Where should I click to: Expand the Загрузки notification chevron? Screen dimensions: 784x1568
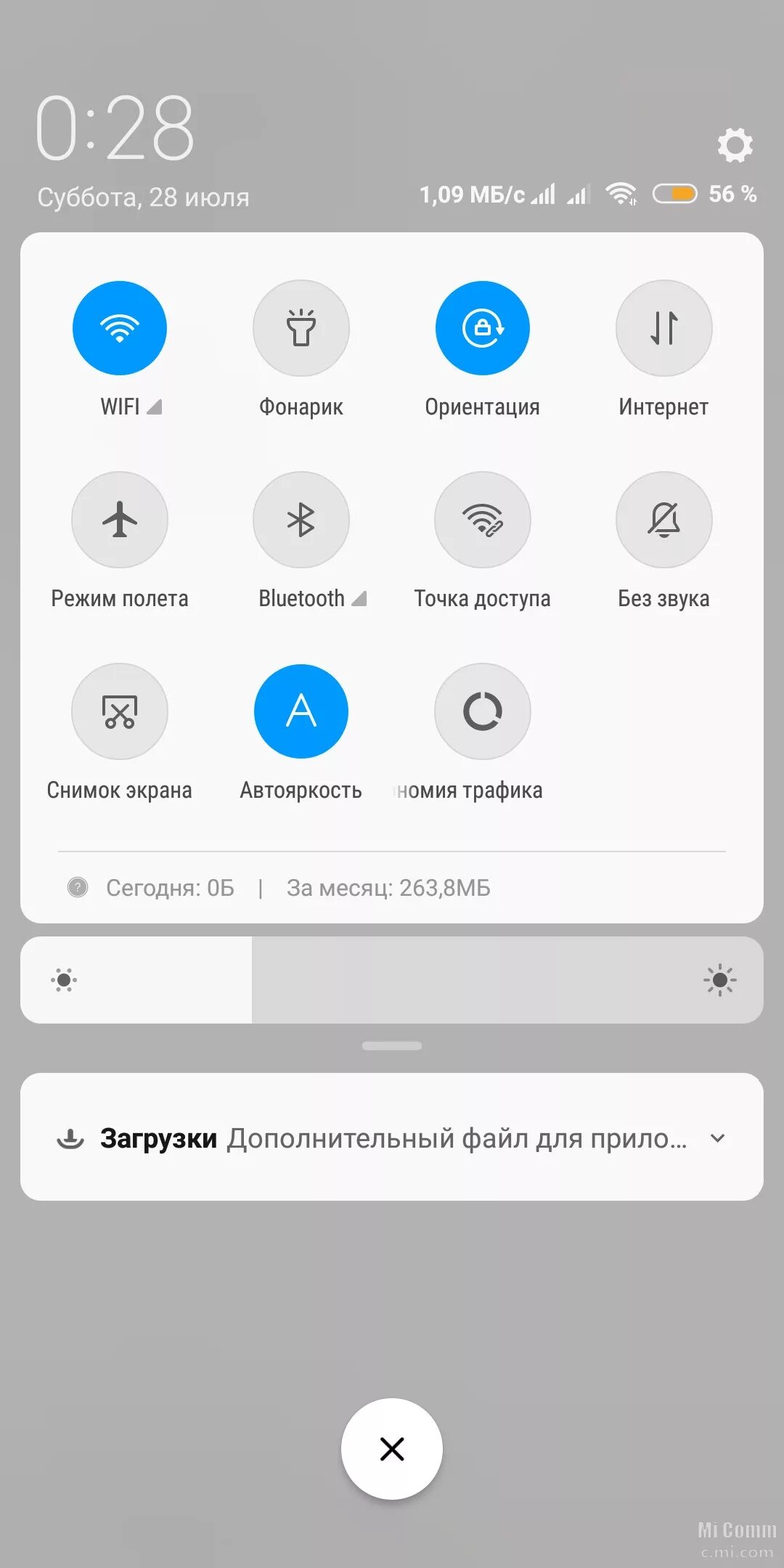[717, 1138]
